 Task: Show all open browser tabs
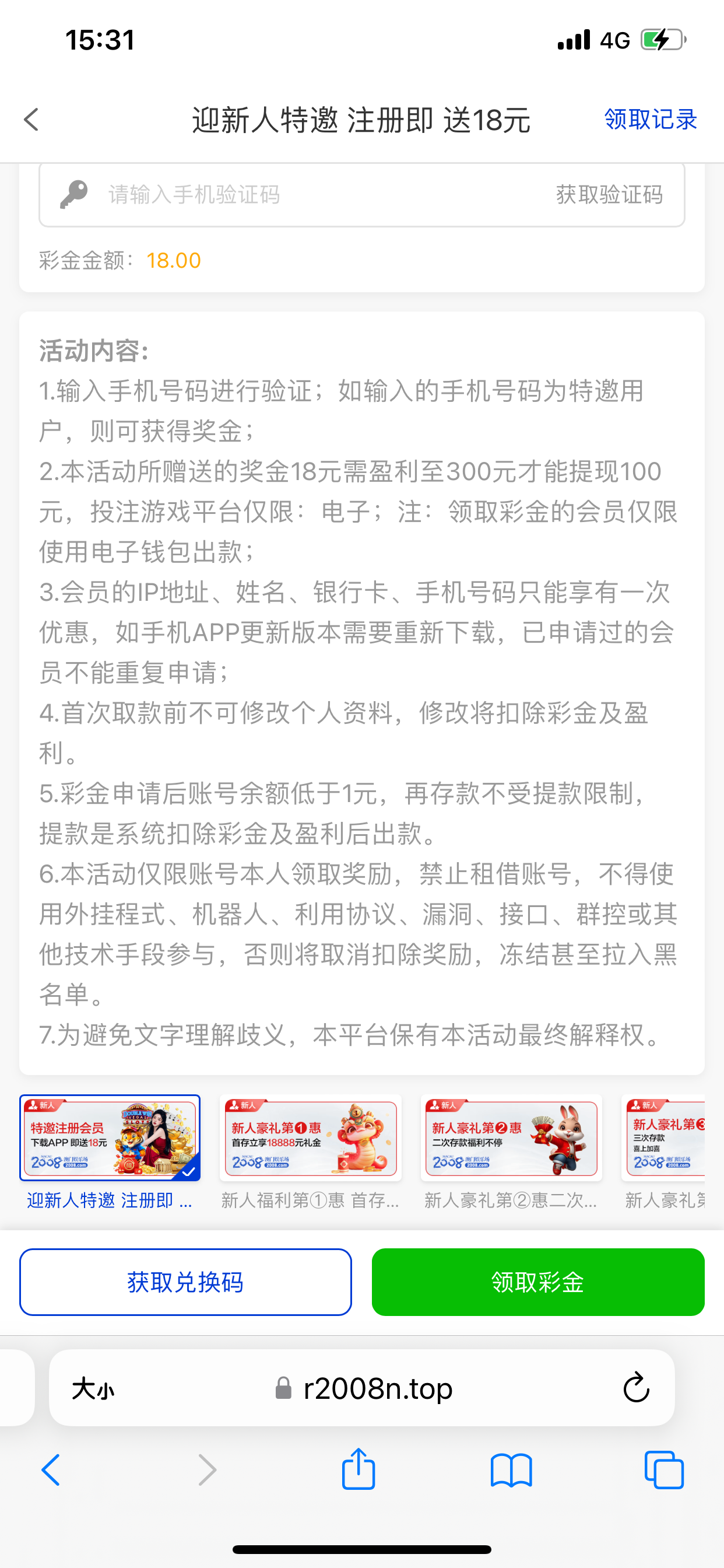(x=664, y=1471)
